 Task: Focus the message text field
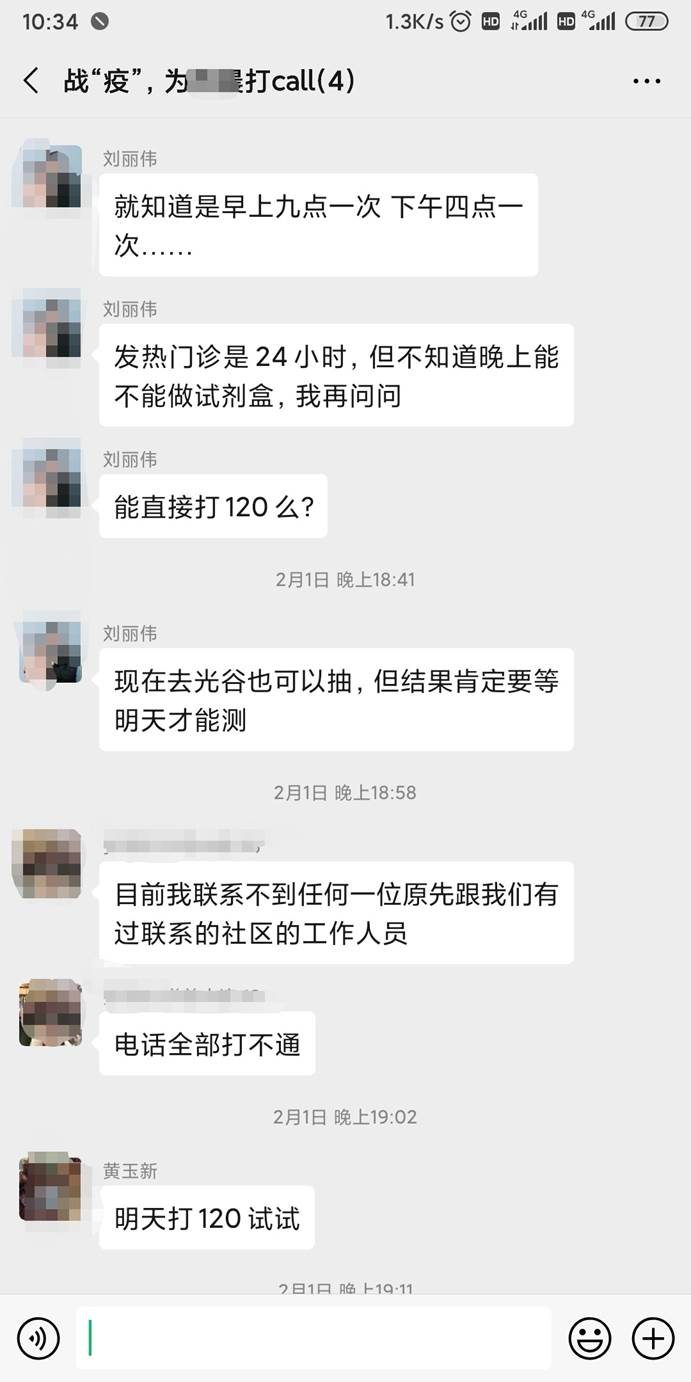[313, 1337]
